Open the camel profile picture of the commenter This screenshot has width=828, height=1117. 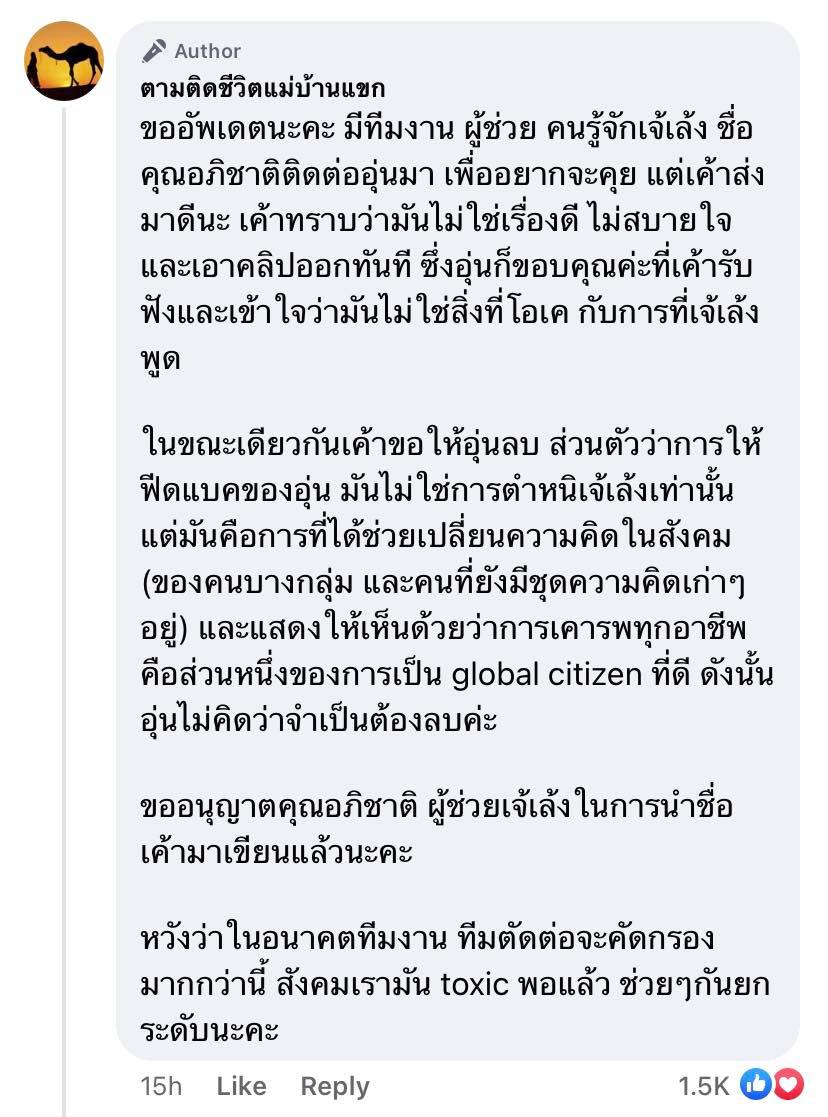[x=64, y=61]
